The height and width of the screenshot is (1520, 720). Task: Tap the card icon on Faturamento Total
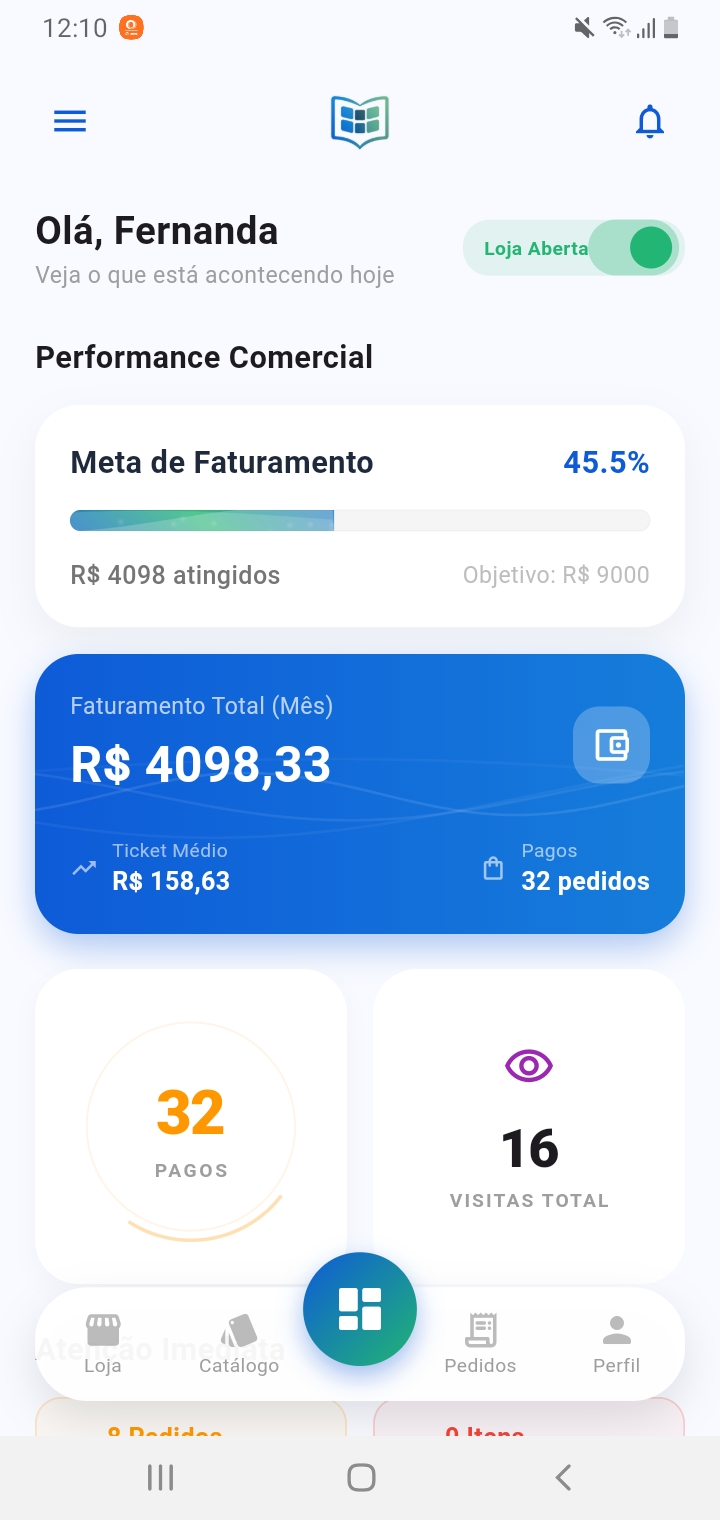[x=611, y=745]
